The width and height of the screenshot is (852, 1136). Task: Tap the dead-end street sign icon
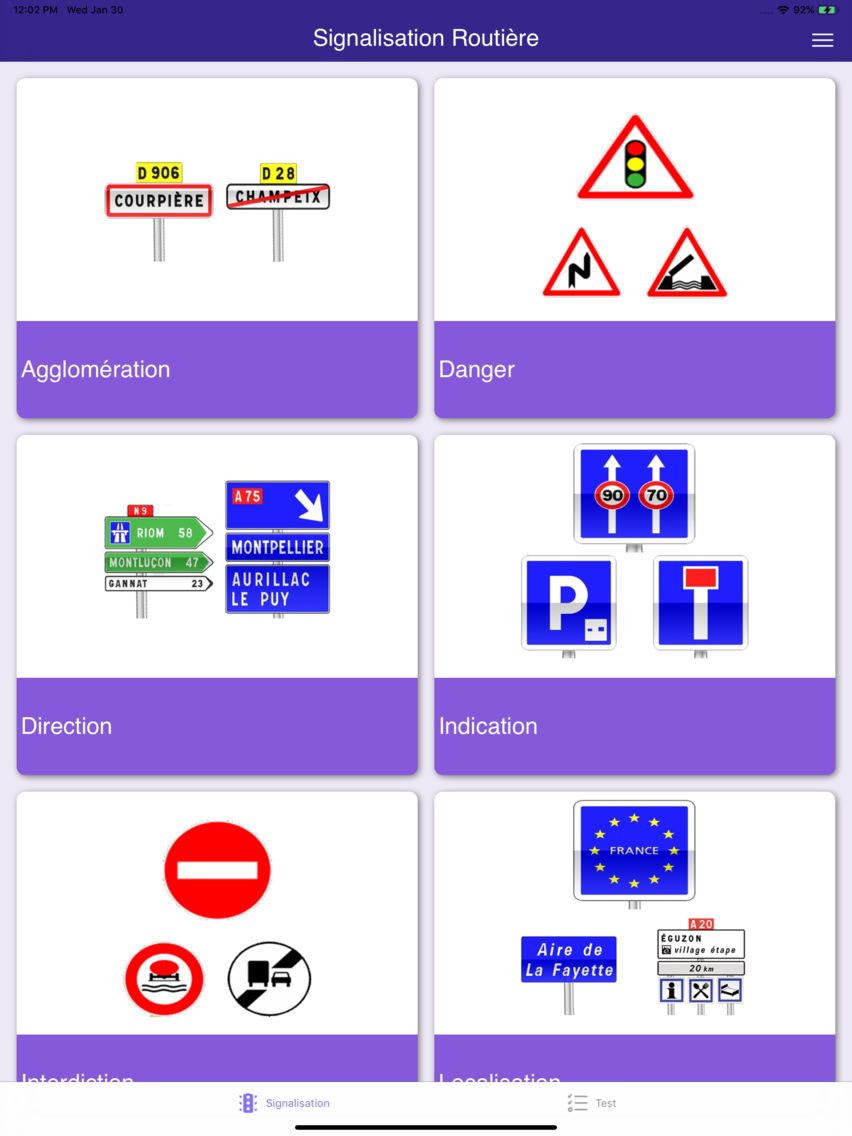pyautogui.click(x=700, y=601)
